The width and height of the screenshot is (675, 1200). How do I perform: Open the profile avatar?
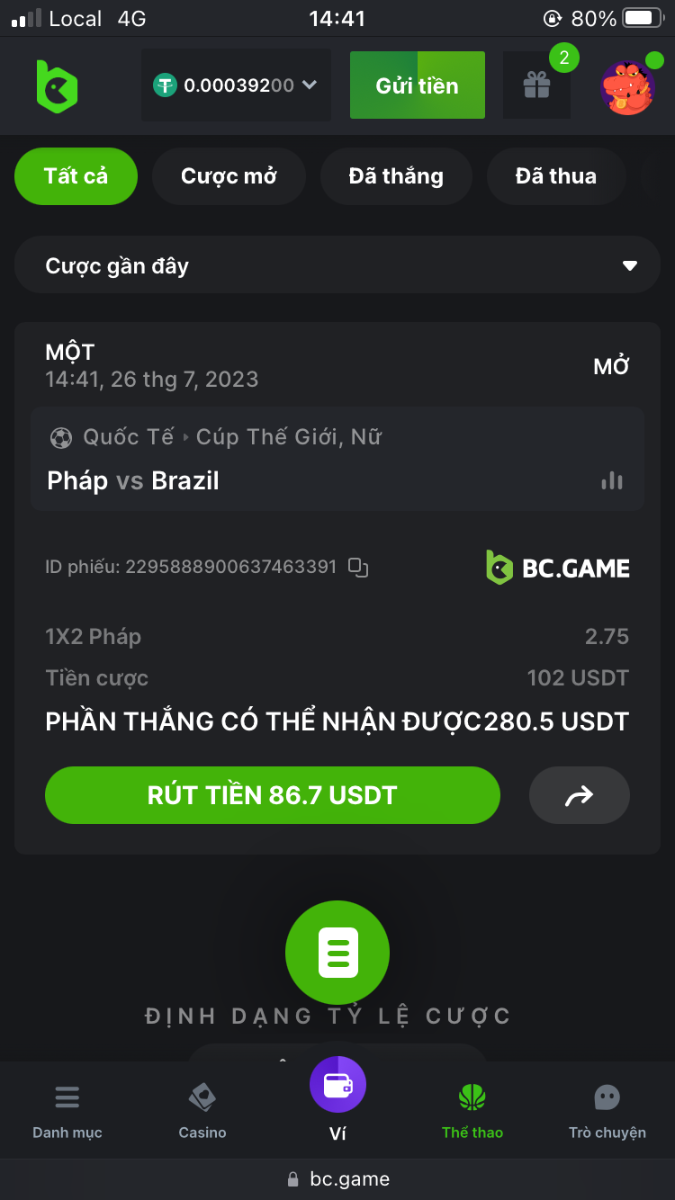click(x=628, y=88)
